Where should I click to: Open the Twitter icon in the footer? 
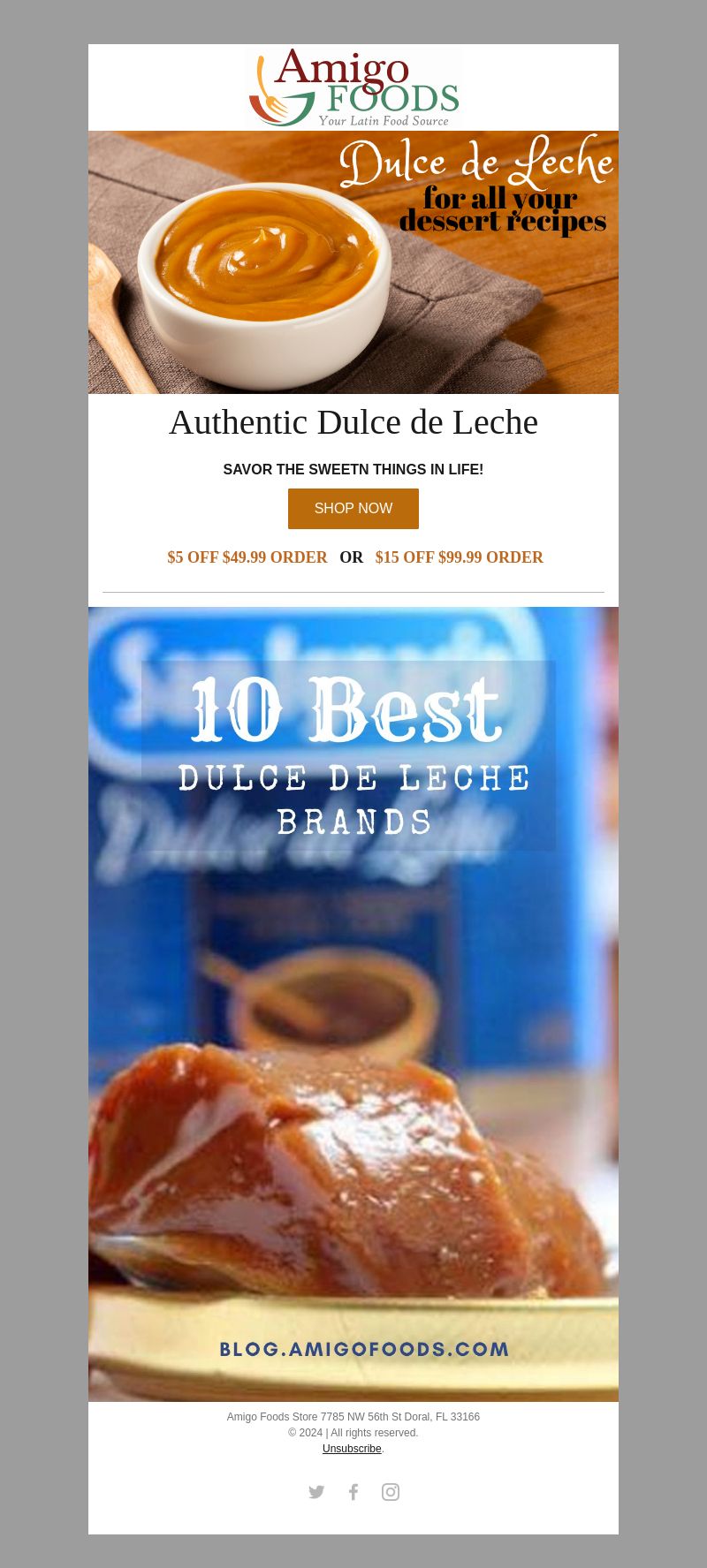click(x=316, y=1492)
